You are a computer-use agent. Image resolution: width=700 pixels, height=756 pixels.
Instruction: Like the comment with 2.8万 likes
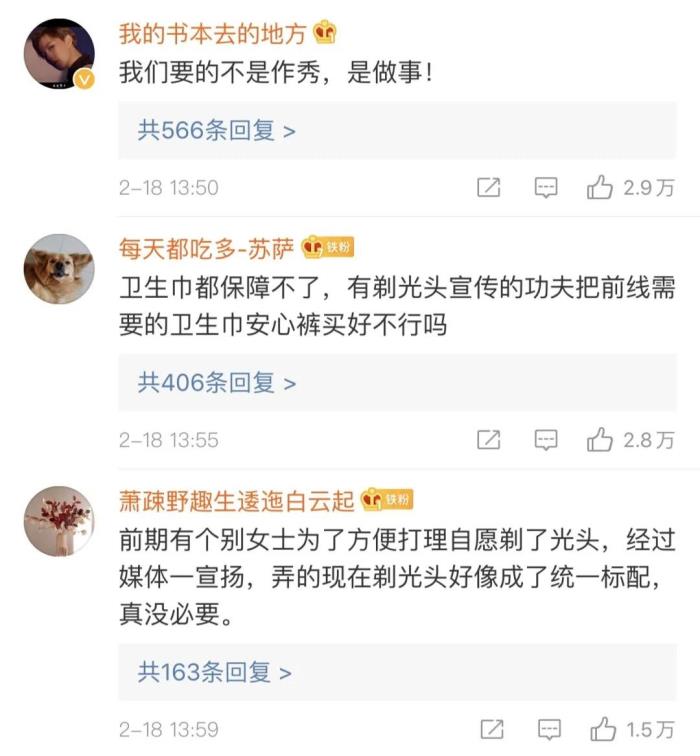tap(600, 439)
